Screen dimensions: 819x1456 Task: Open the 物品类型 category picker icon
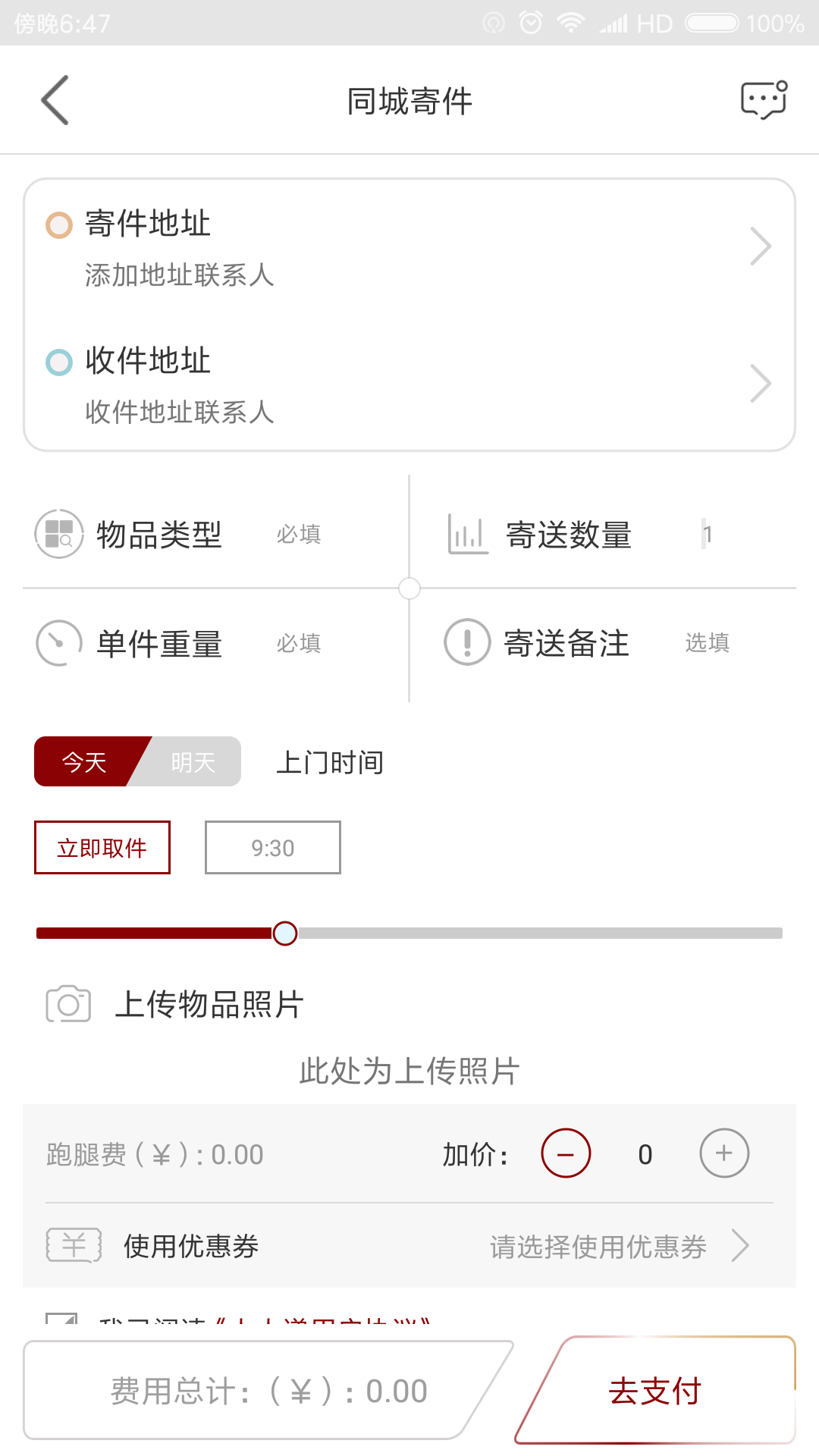click(58, 534)
